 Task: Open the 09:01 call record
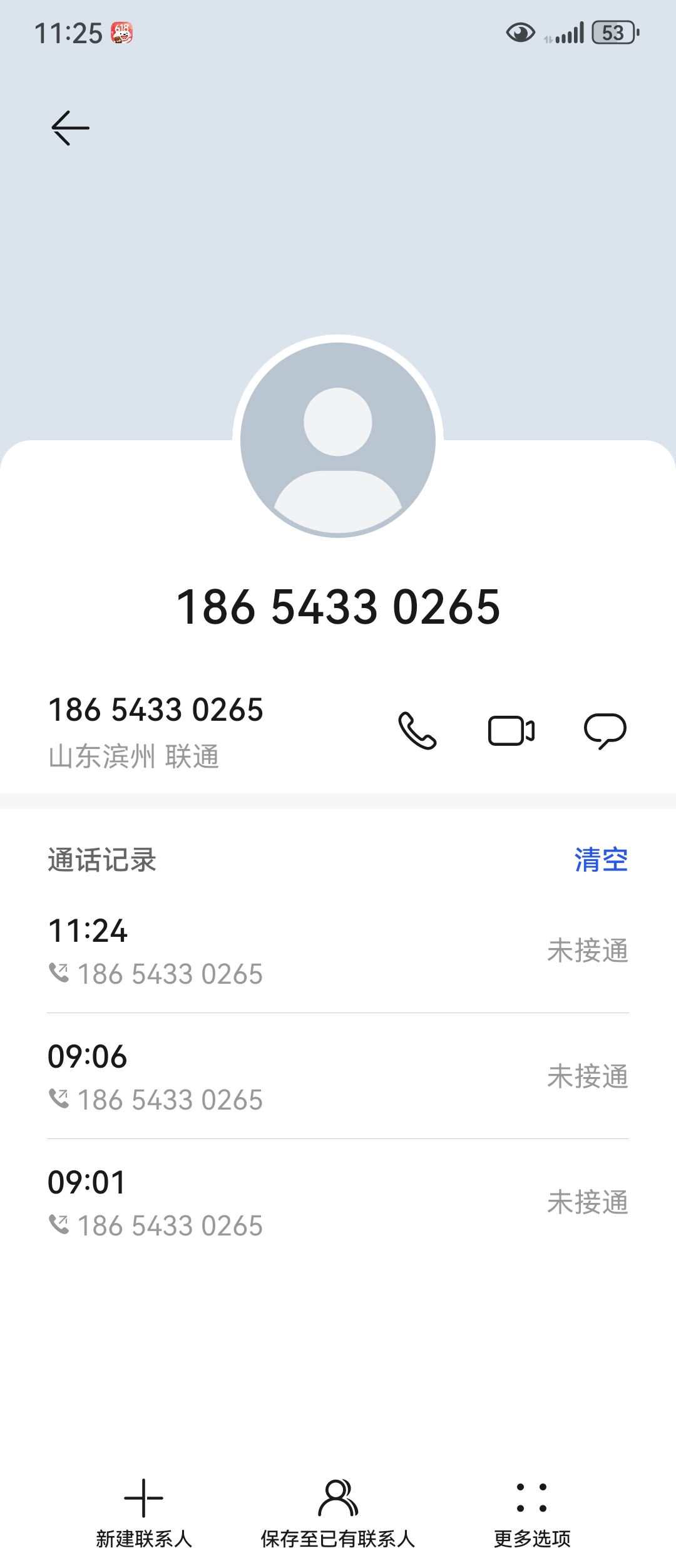tap(338, 1202)
